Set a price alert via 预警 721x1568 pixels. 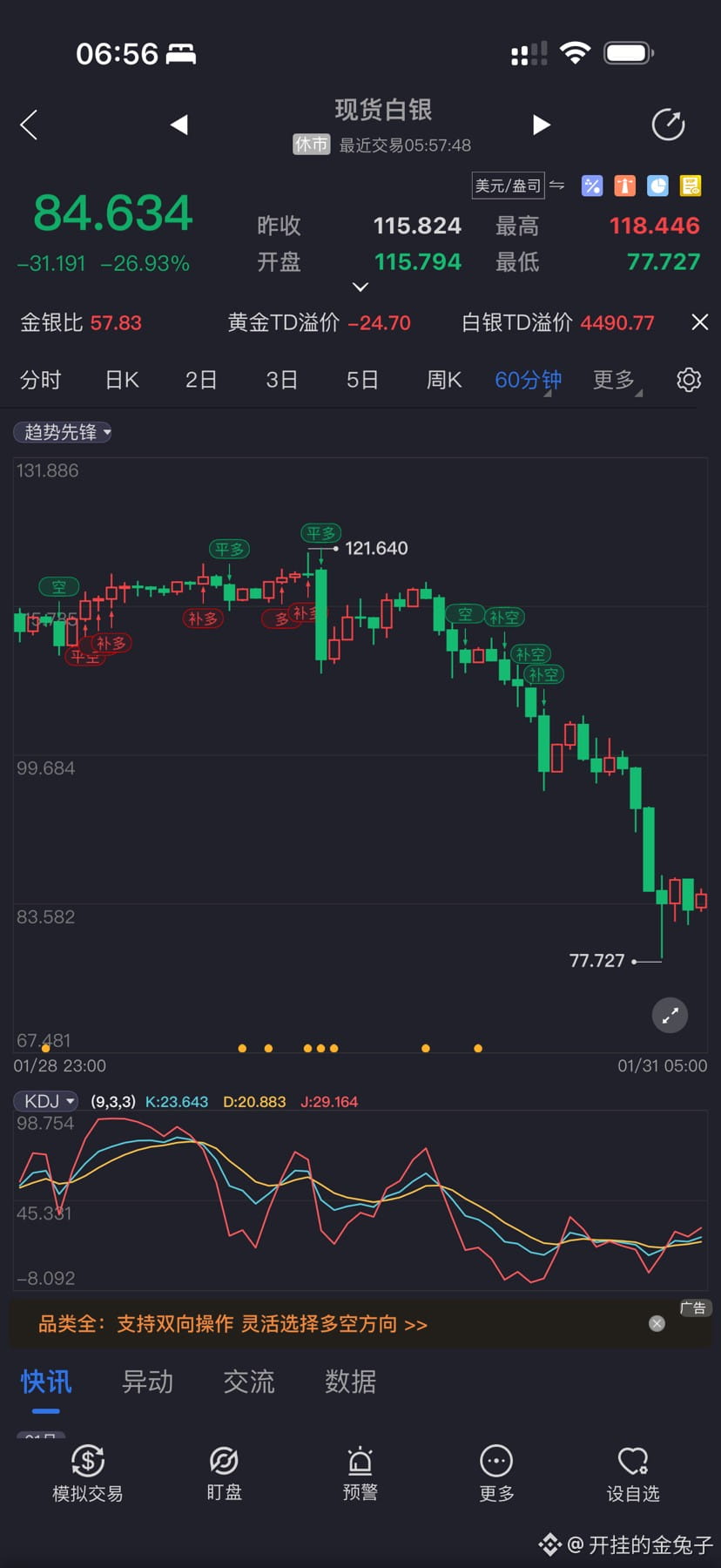point(360,1472)
